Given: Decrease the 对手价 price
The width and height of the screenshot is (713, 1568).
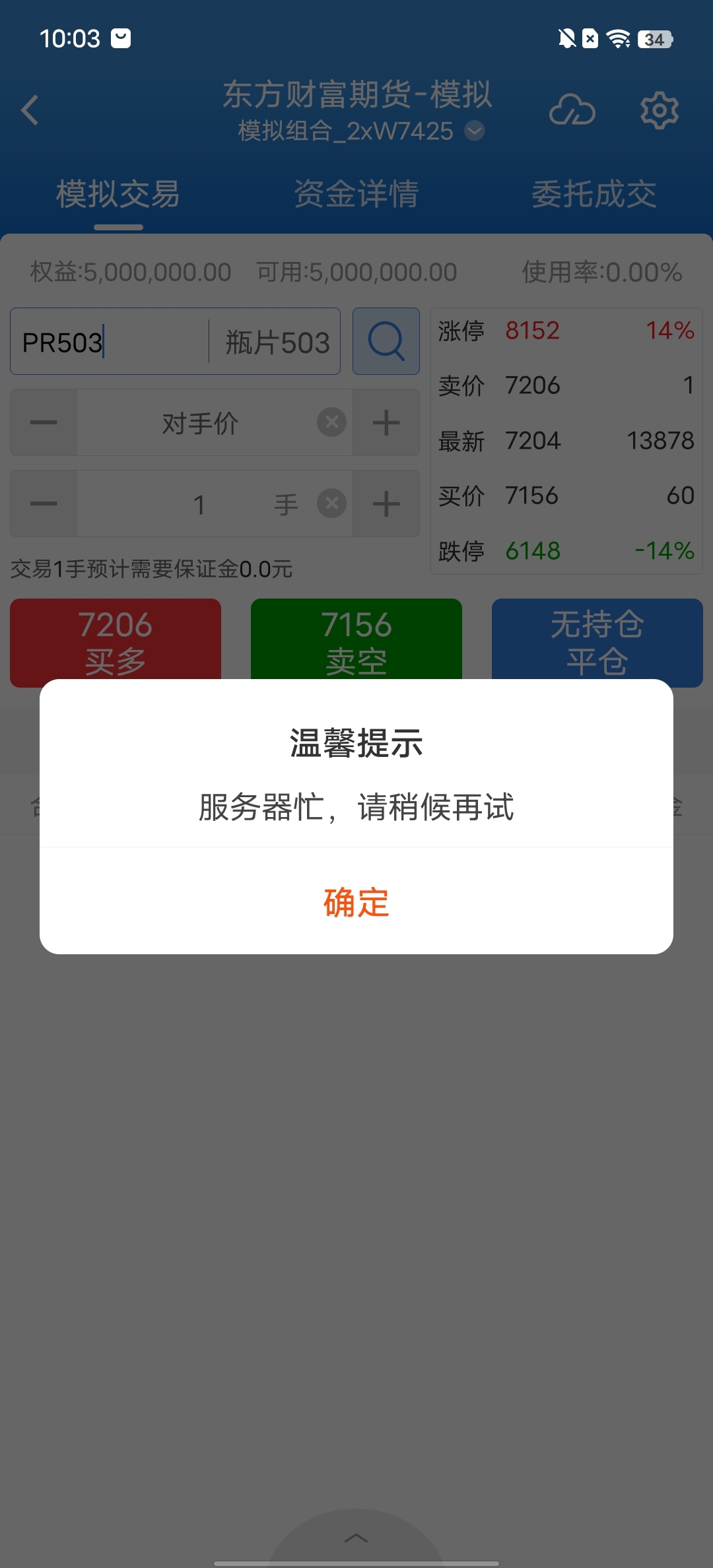Looking at the screenshot, I should (x=44, y=423).
